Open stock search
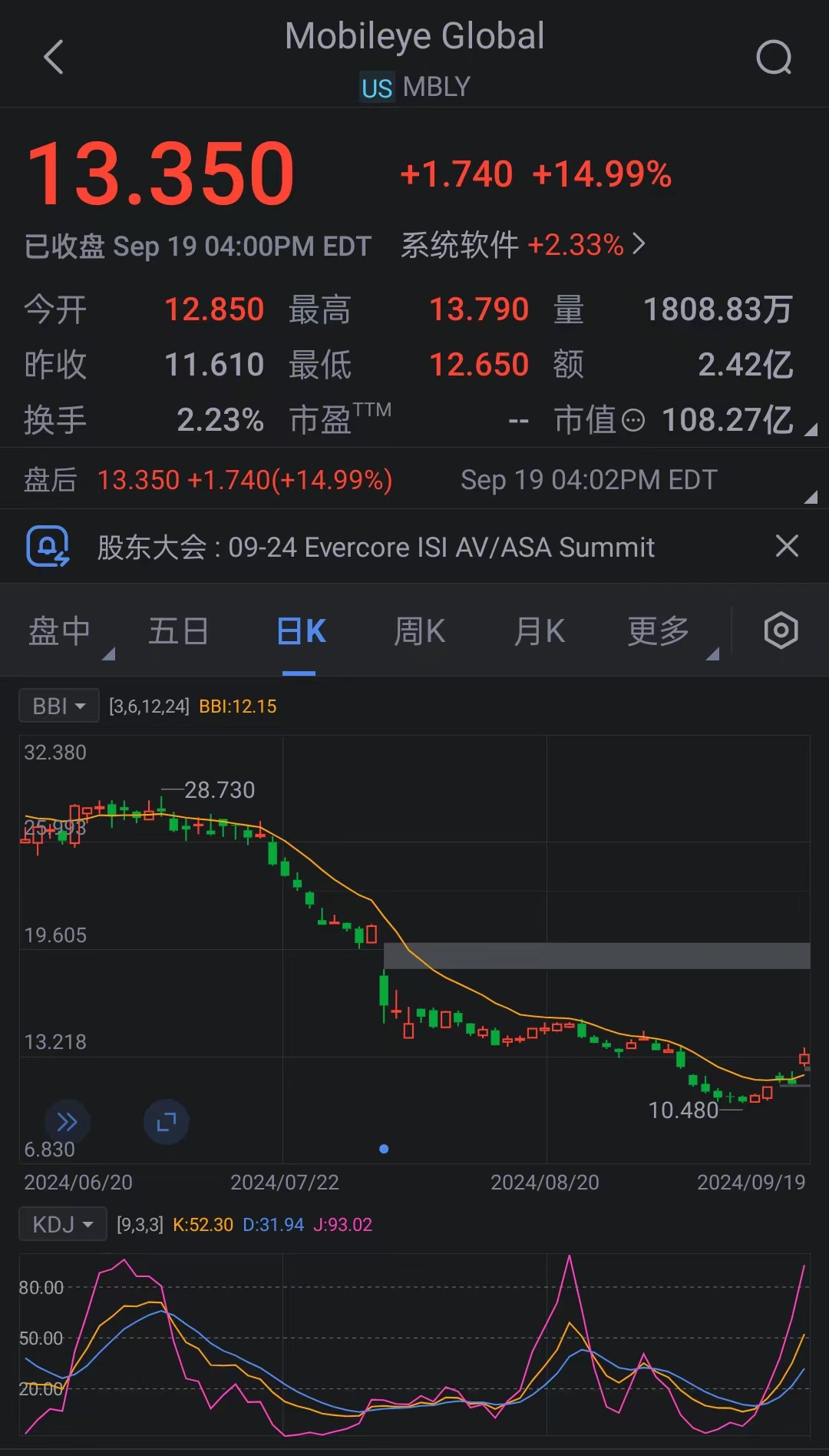Screen dimensions: 829x1456 click(773, 58)
